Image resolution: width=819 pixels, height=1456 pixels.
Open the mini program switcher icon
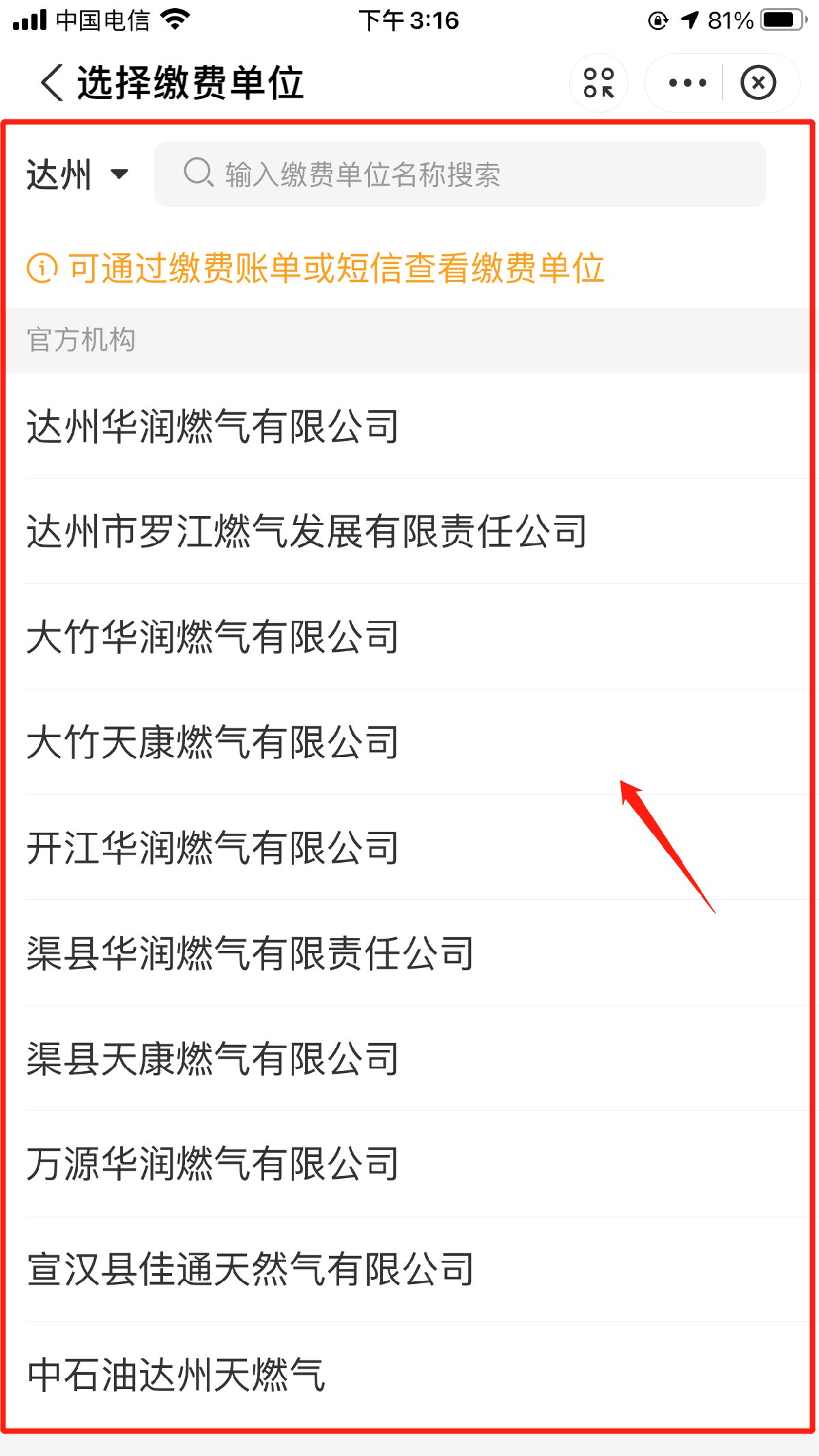pos(599,83)
